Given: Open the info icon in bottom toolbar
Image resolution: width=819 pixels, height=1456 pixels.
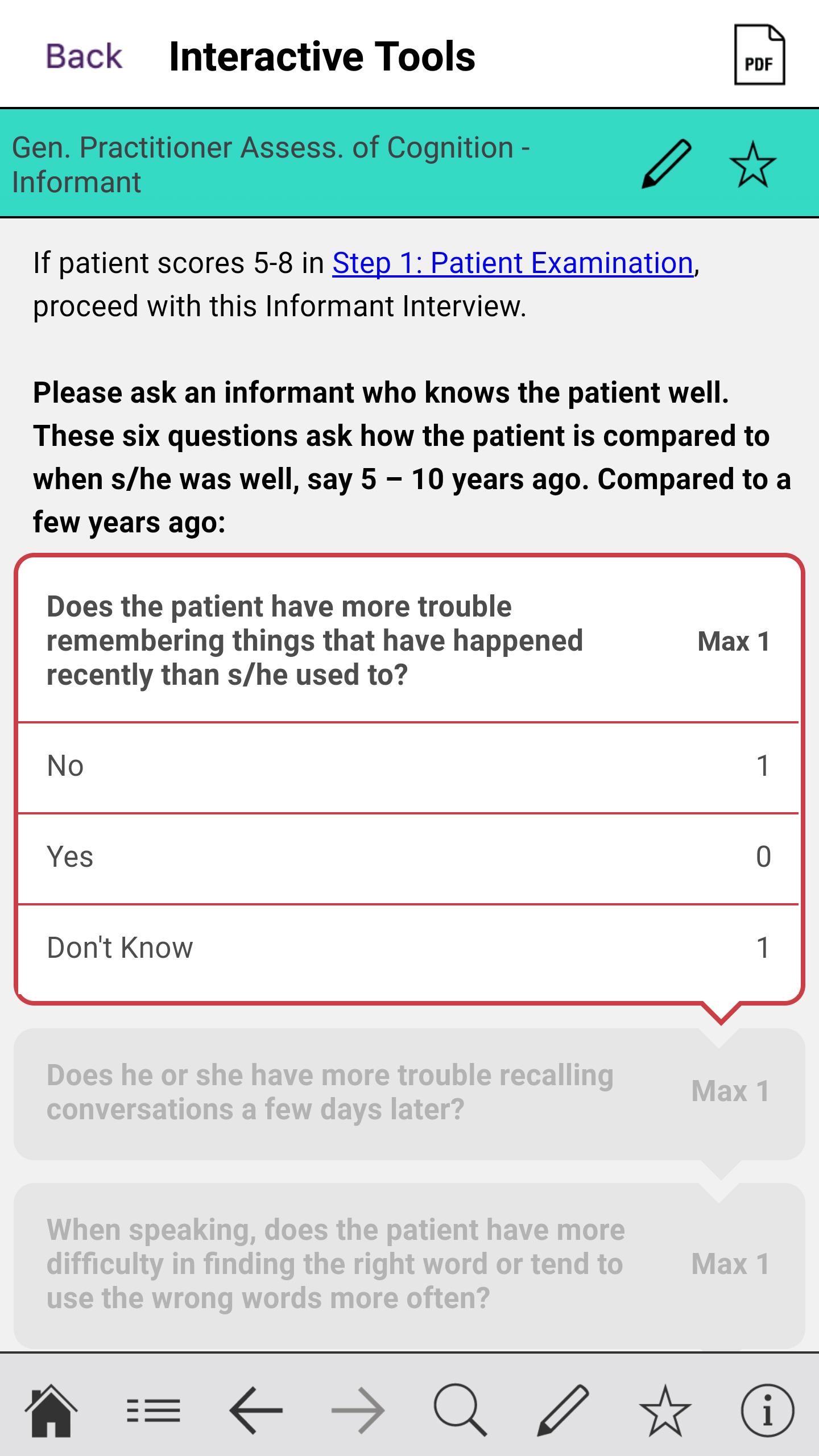Looking at the screenshot, I should pyautogui.click(x=767, y=1410).
